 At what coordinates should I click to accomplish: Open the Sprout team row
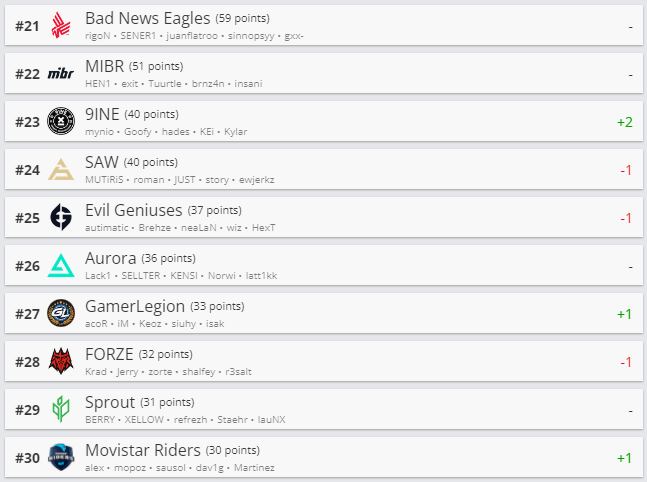(110, 403)
